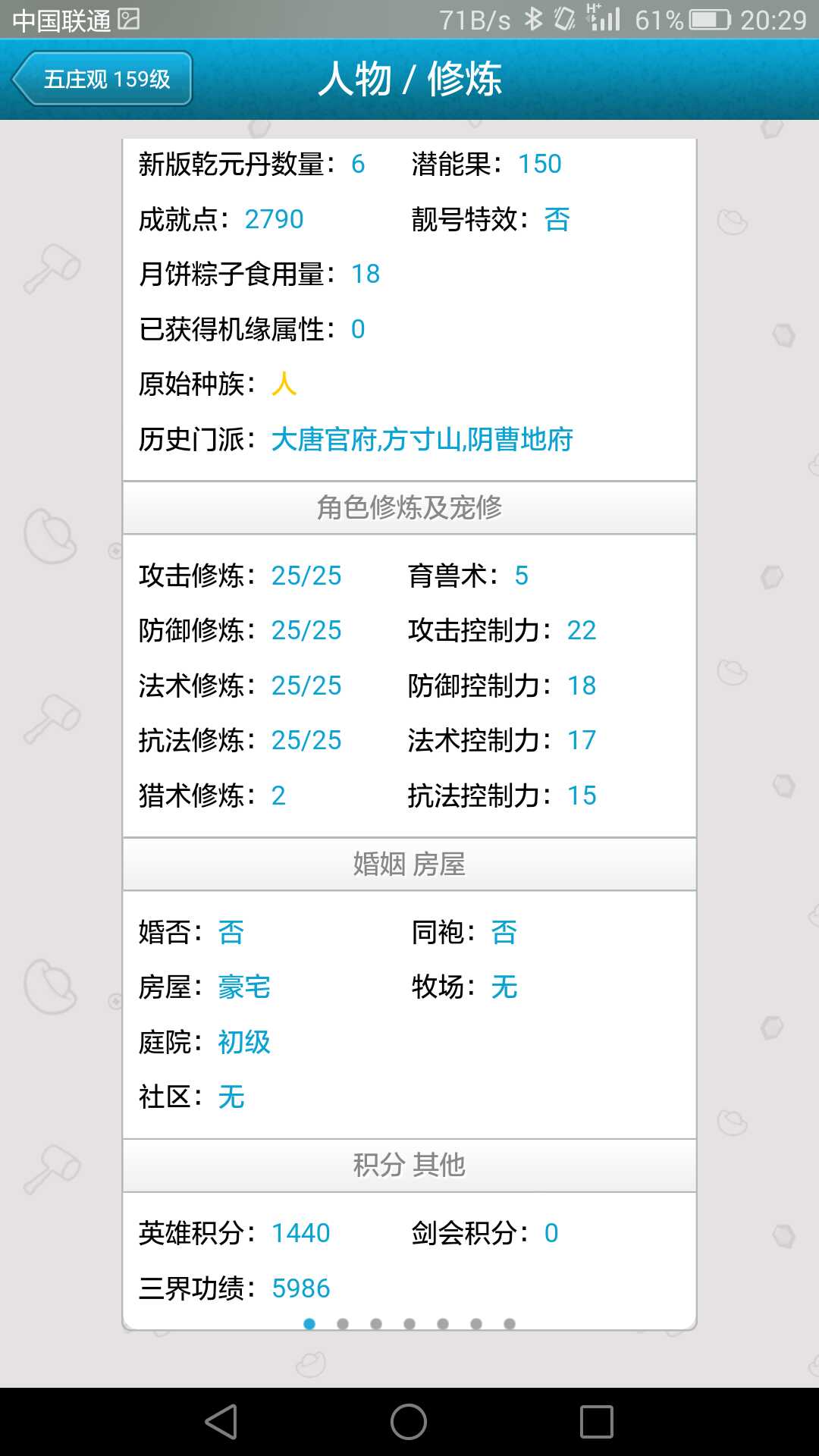Tap the 五庄观 159级 back button
Screen dimensions: 819x1456
coord(102,79)
